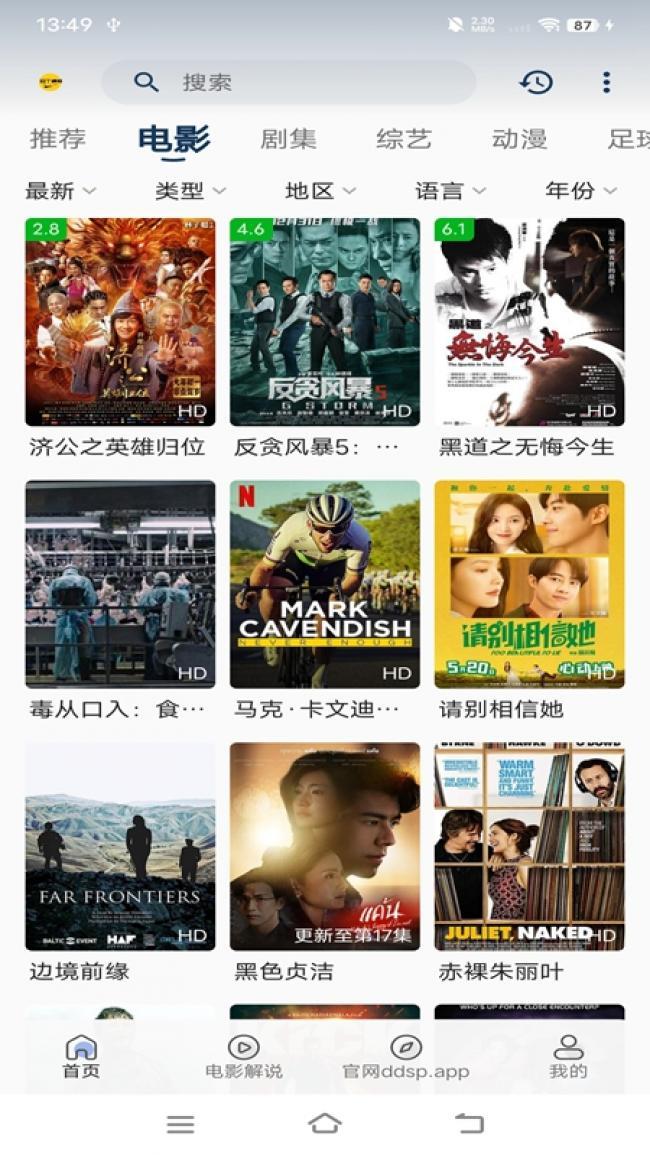The width and height of the screenshot is (650, 1155).
Task: Open the 搜索 search box
Action: pos(288,82)
